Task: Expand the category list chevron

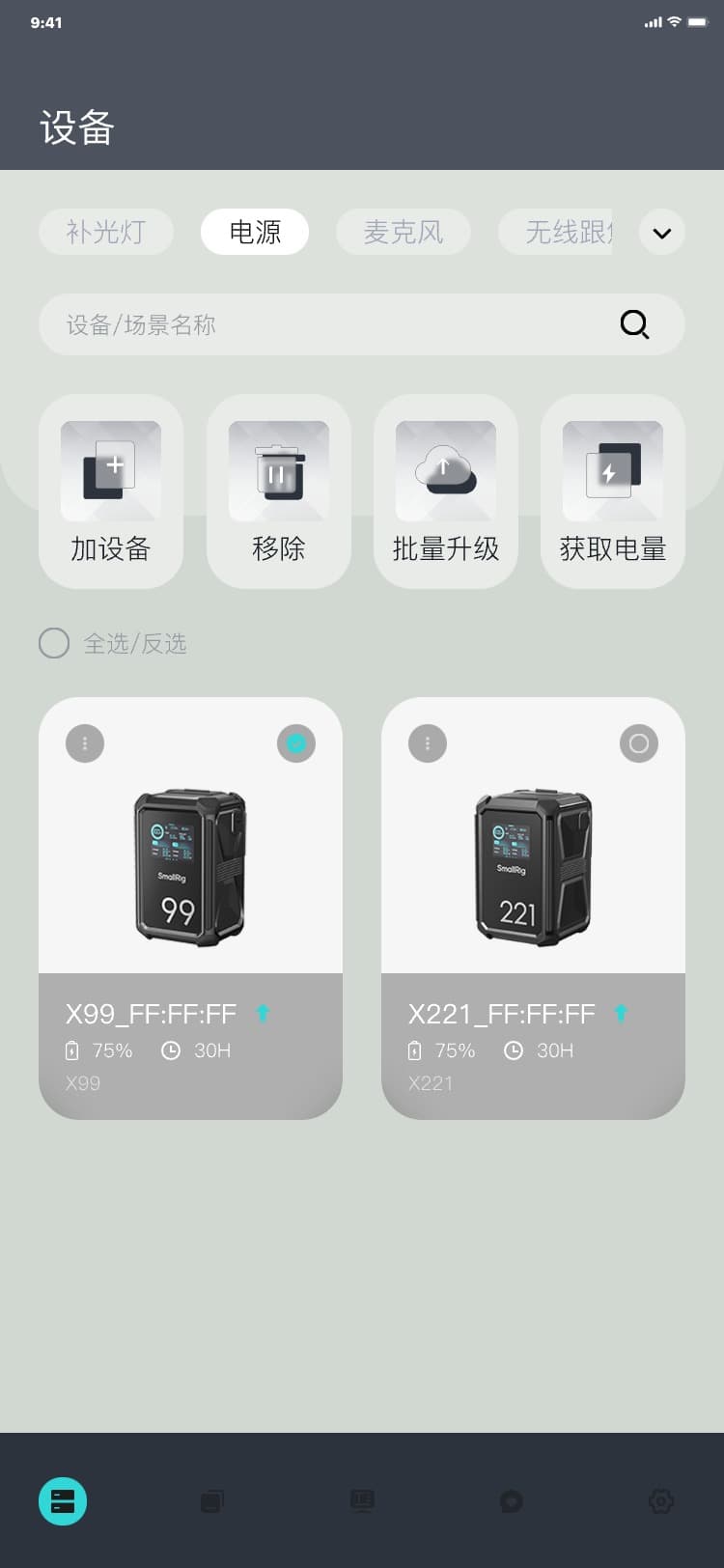Action: pyautogui.click(x=662, y=233)
